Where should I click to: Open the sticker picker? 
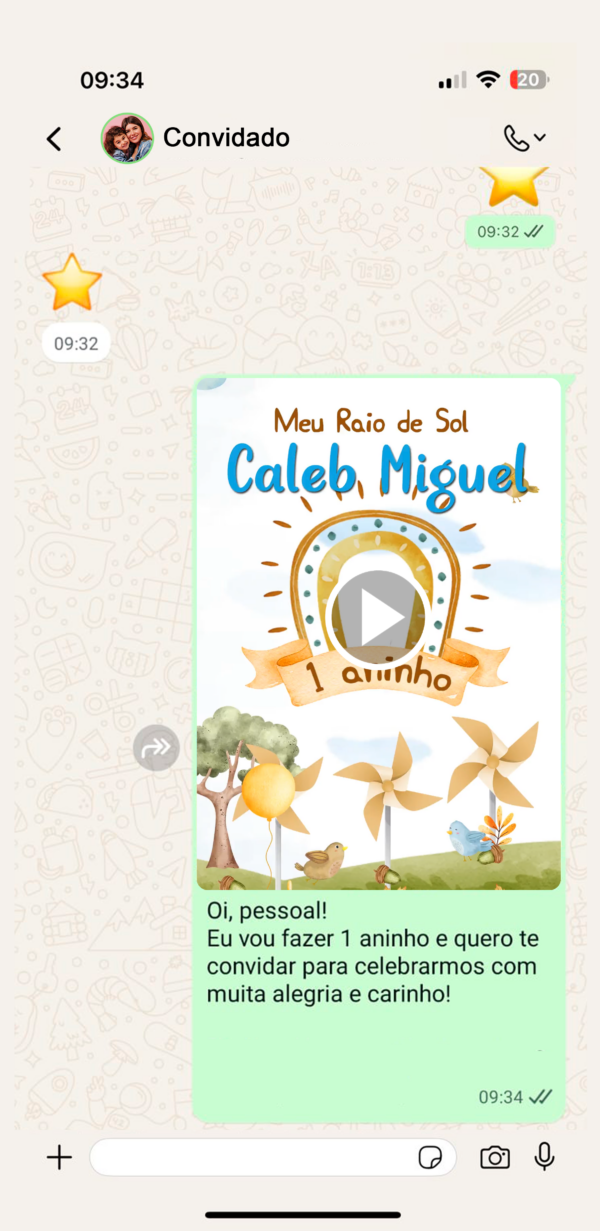point(430,1158)
